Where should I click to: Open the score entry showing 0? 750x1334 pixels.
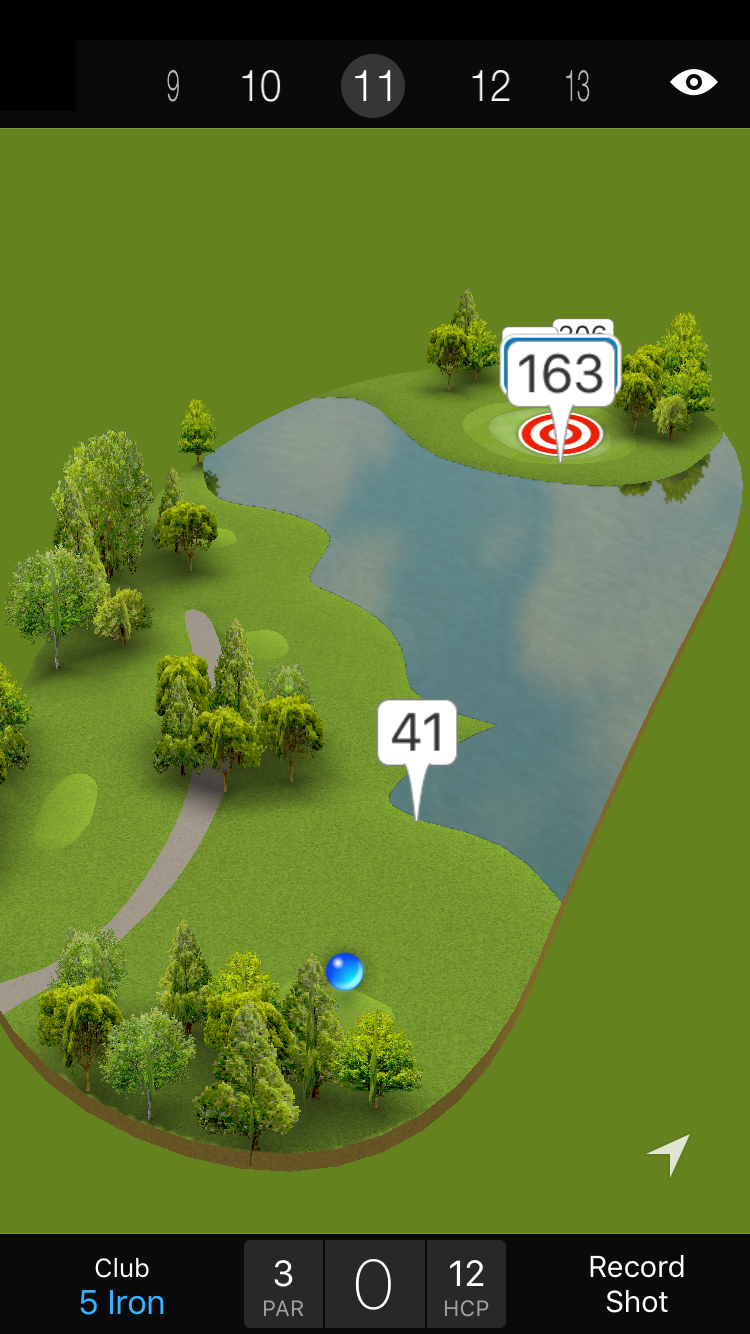click(x=374, y=1284)
